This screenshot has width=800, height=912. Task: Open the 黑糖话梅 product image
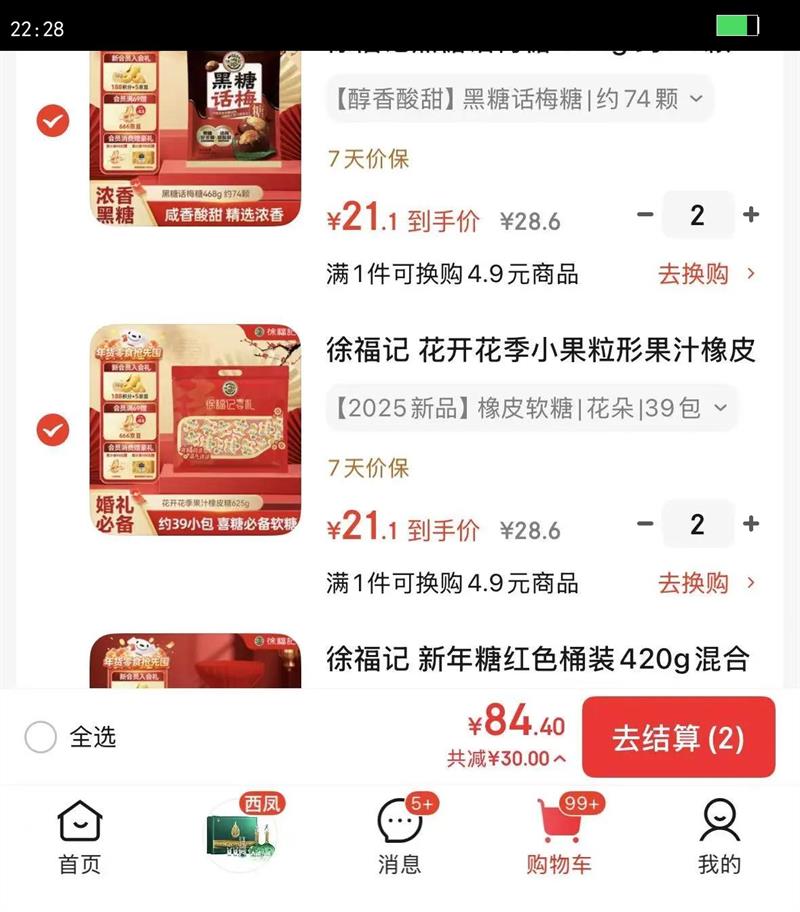195,138
